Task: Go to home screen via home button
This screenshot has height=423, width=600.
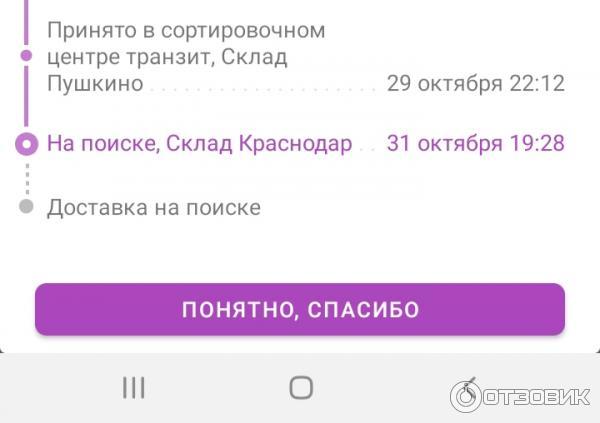Action: 300,388
